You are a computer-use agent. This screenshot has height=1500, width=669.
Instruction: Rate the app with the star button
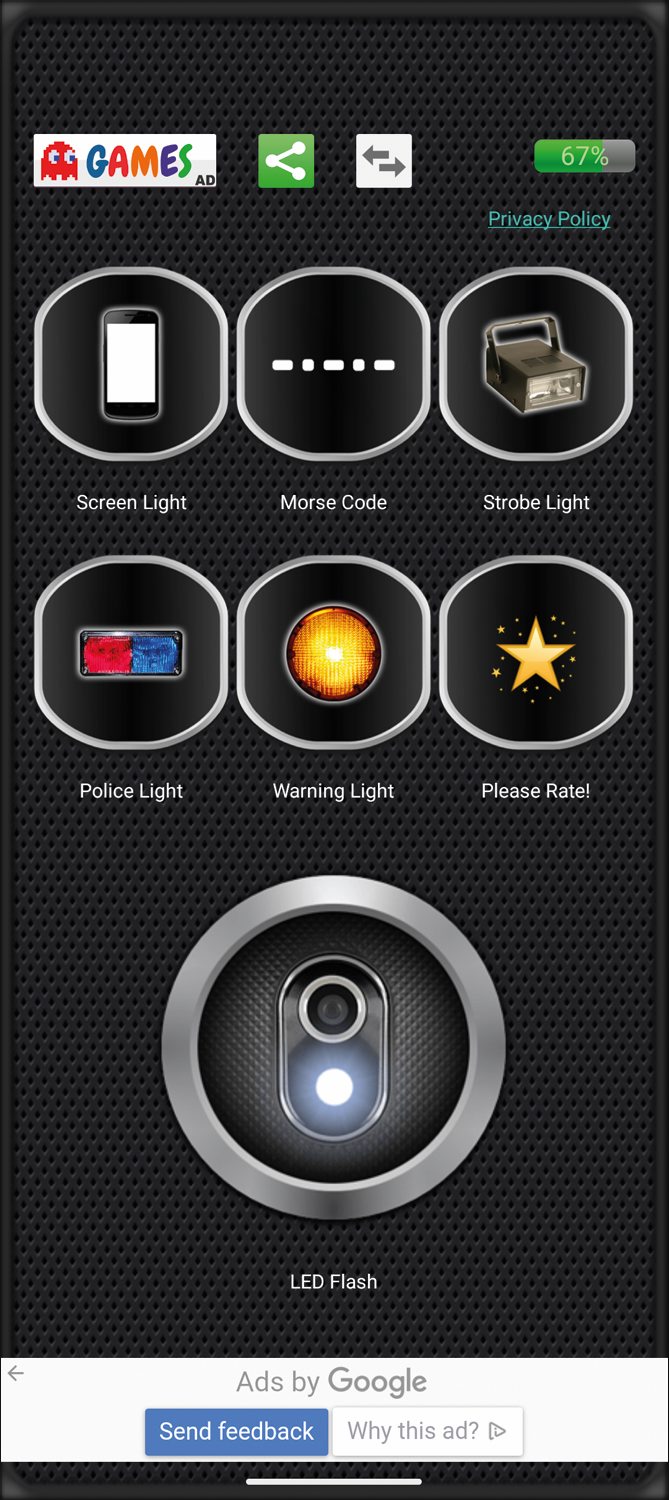pos(536,652)
